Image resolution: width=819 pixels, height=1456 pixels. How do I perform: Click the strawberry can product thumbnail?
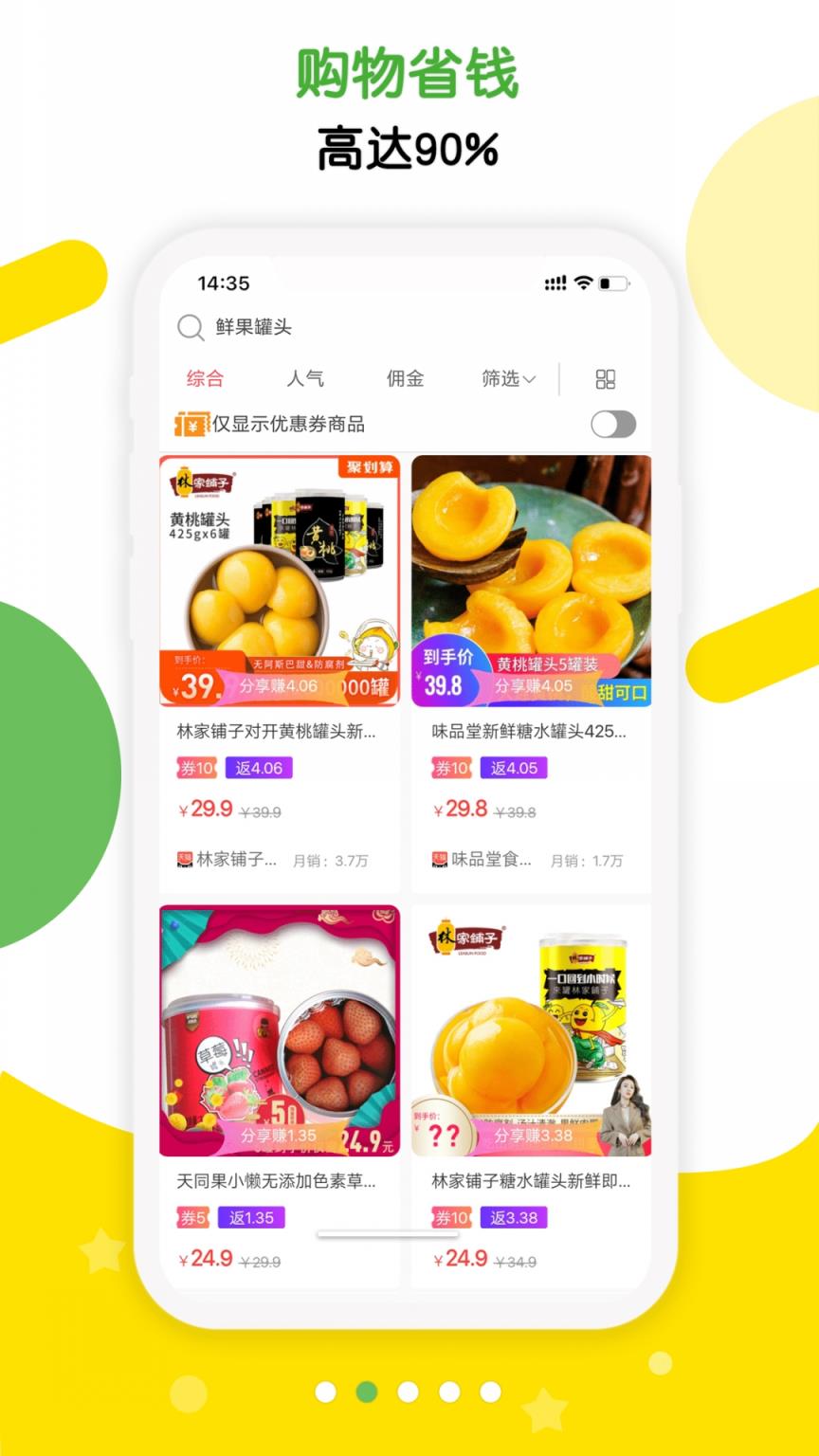coord(282,1030)
